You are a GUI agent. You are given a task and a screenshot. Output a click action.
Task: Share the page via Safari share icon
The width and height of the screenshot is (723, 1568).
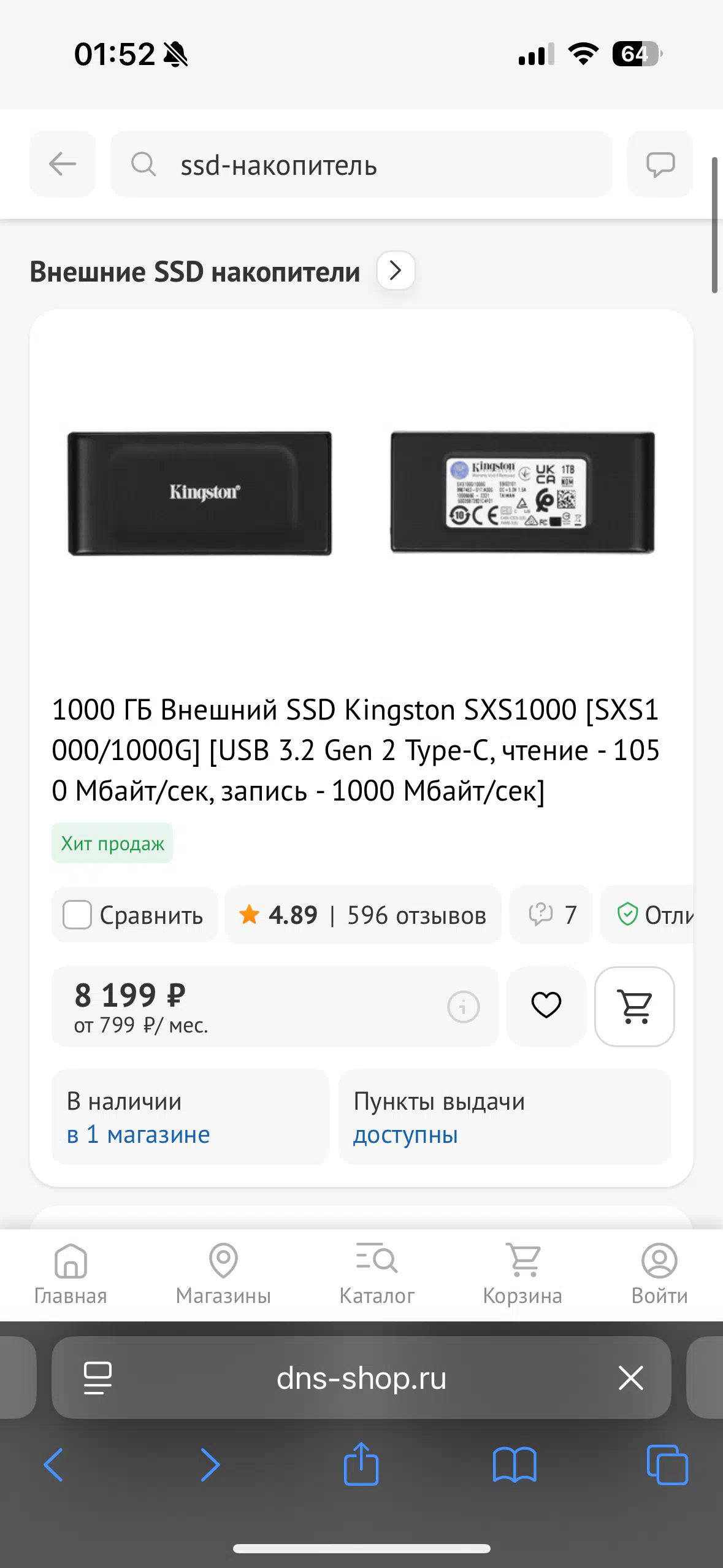point(361,1464)
